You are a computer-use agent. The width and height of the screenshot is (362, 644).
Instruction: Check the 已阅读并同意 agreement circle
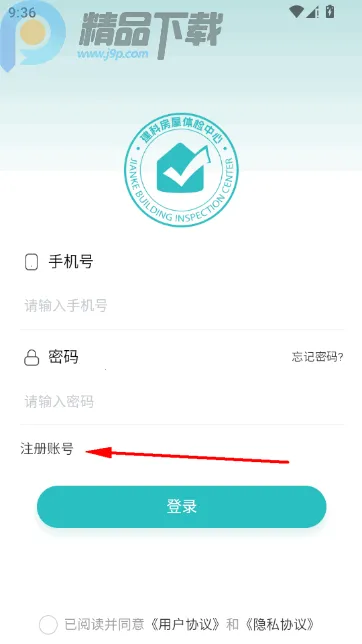tap(48, 625)
